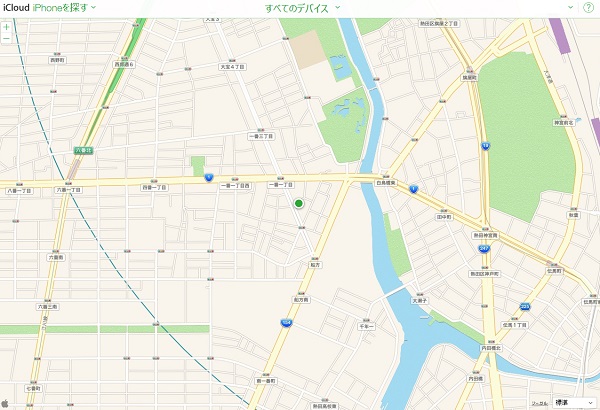Select the green device location dot
The image size is (600, 410).
click(x=298, y=204)
